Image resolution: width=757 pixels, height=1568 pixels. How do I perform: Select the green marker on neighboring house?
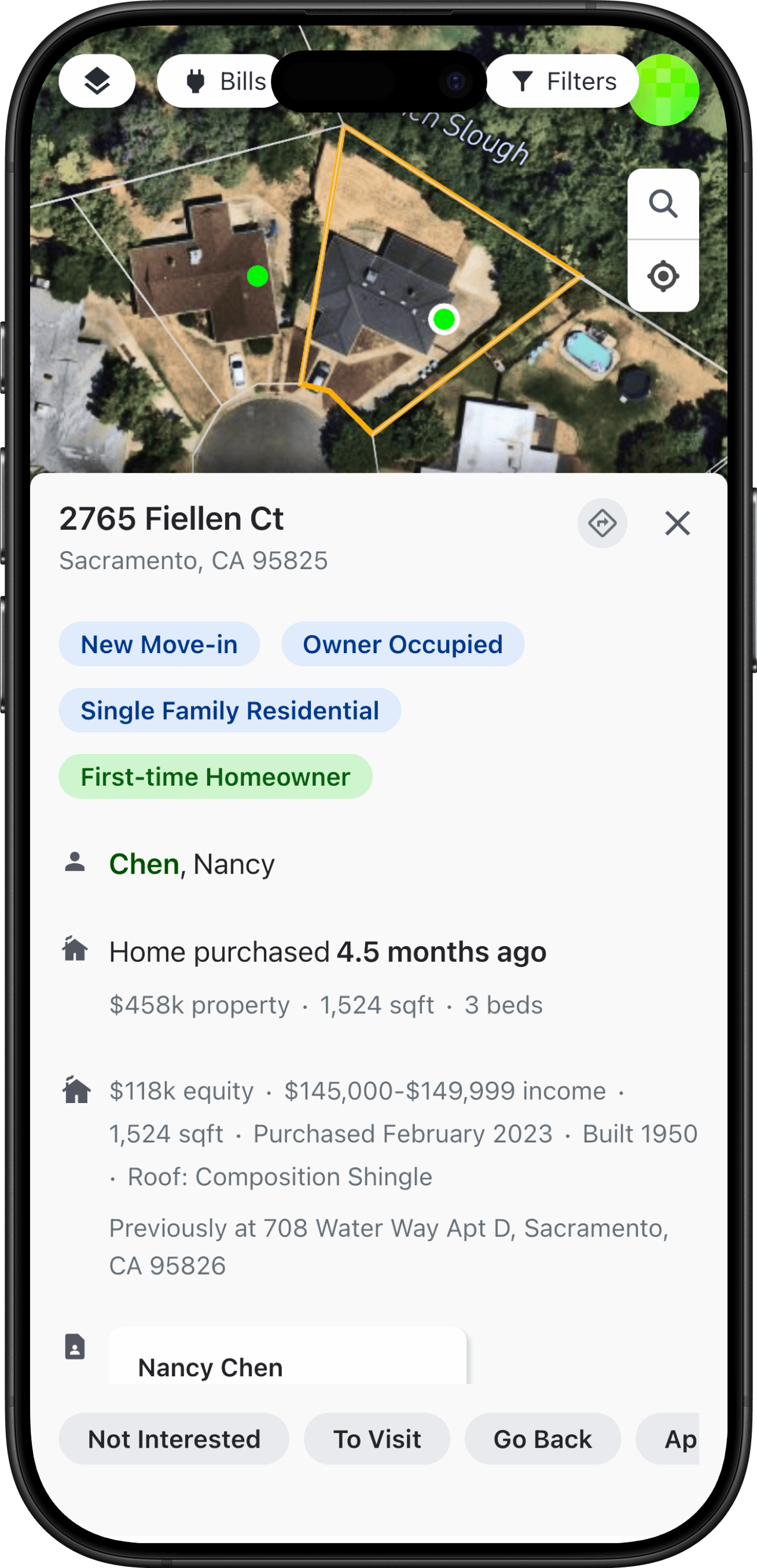(258, 276)
